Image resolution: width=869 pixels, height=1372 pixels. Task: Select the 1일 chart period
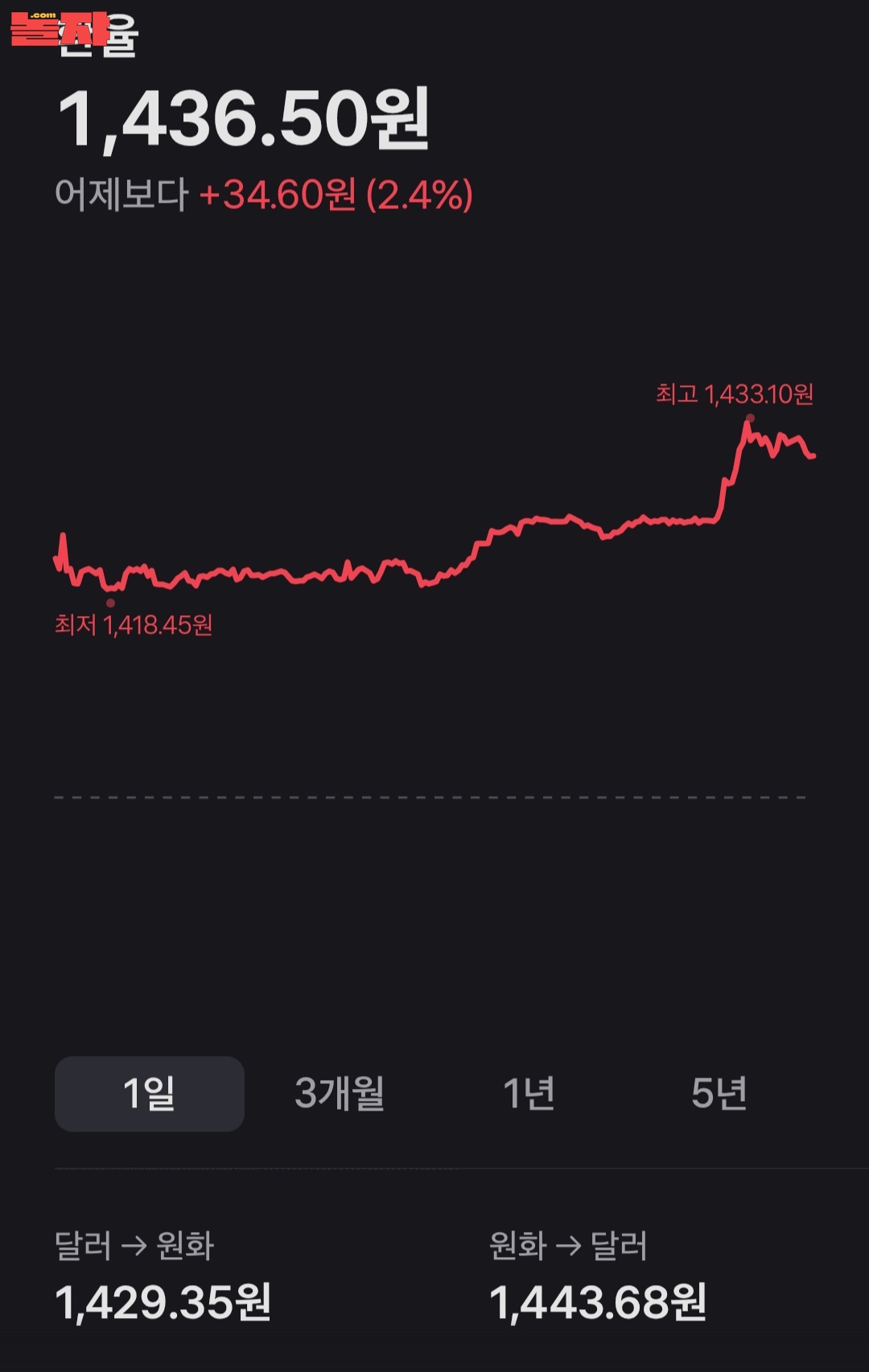(150, 1094)
